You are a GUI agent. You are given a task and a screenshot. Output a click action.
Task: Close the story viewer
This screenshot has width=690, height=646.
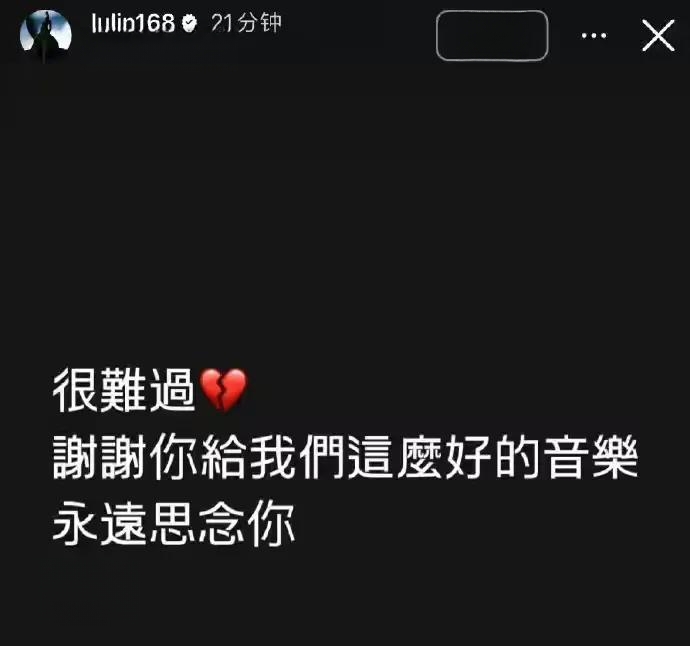tap(658, 36)
